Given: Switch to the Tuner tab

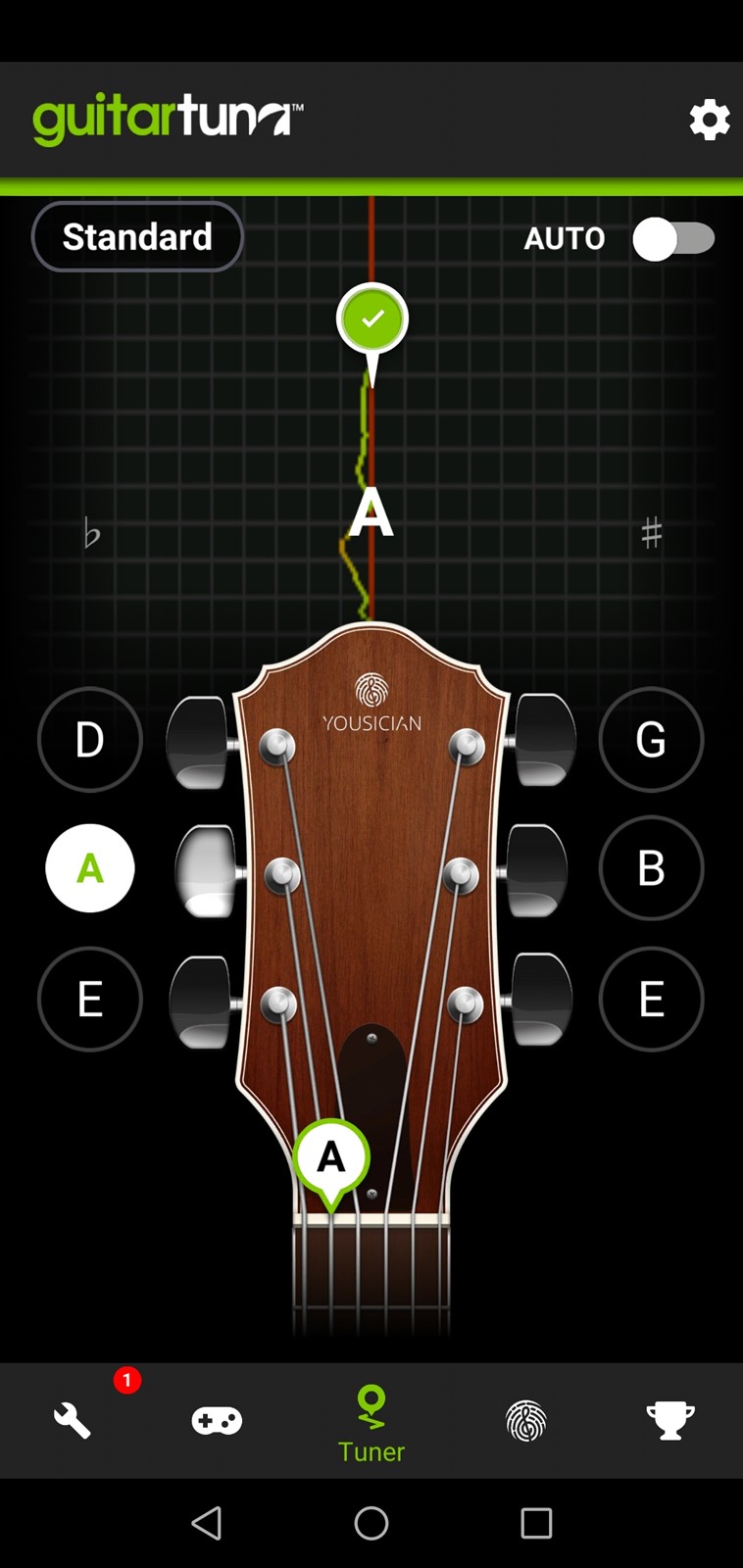Looking at the screenshot, I should (371, 1424).
